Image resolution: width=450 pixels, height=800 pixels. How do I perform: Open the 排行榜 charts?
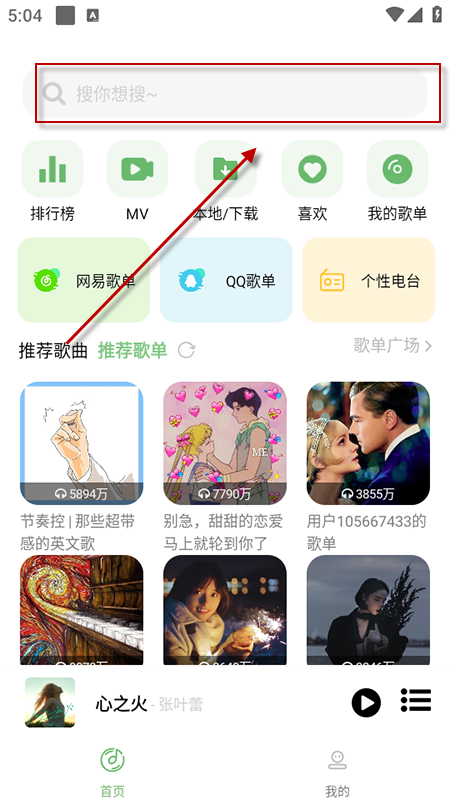coord(53,181)
